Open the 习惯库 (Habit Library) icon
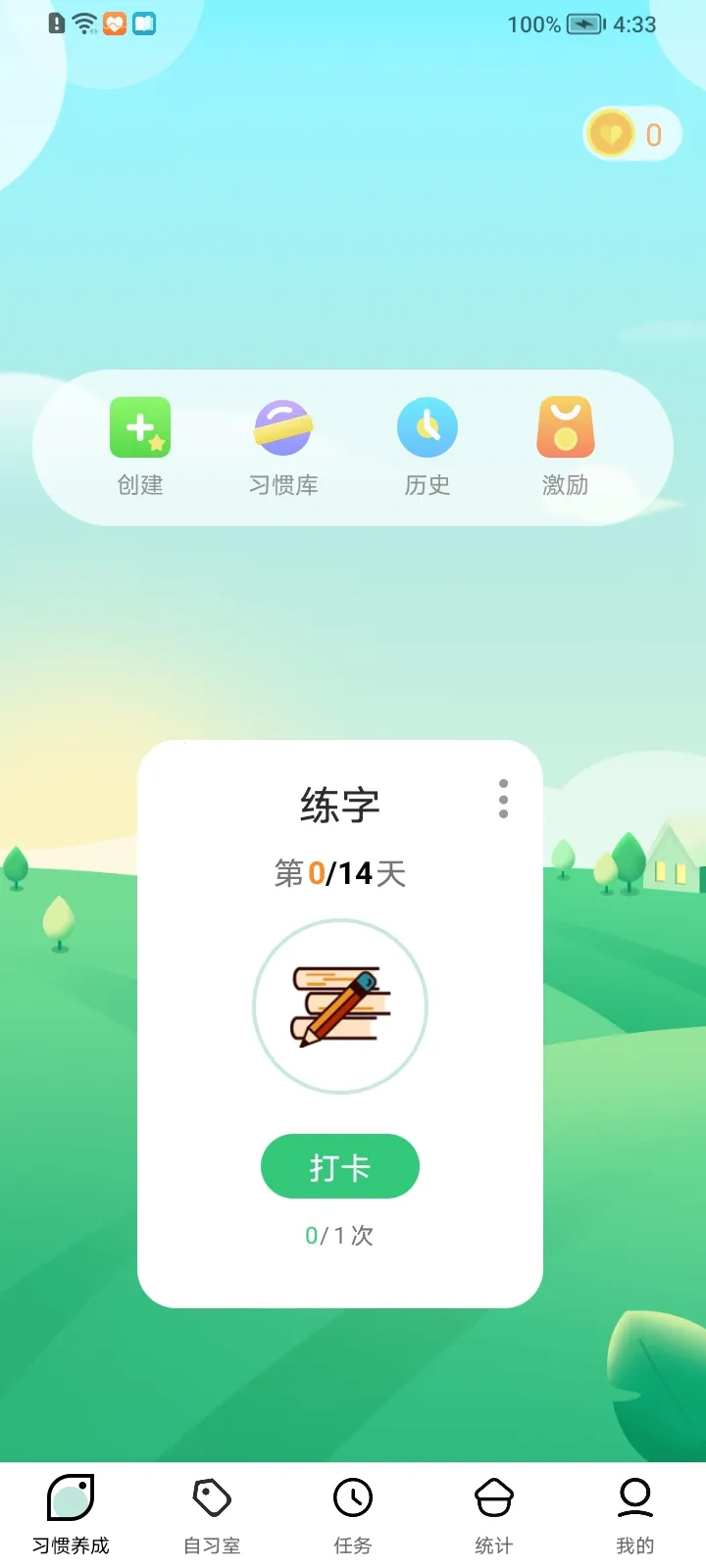Screen dimensions: 706x1568 [282, 426]
